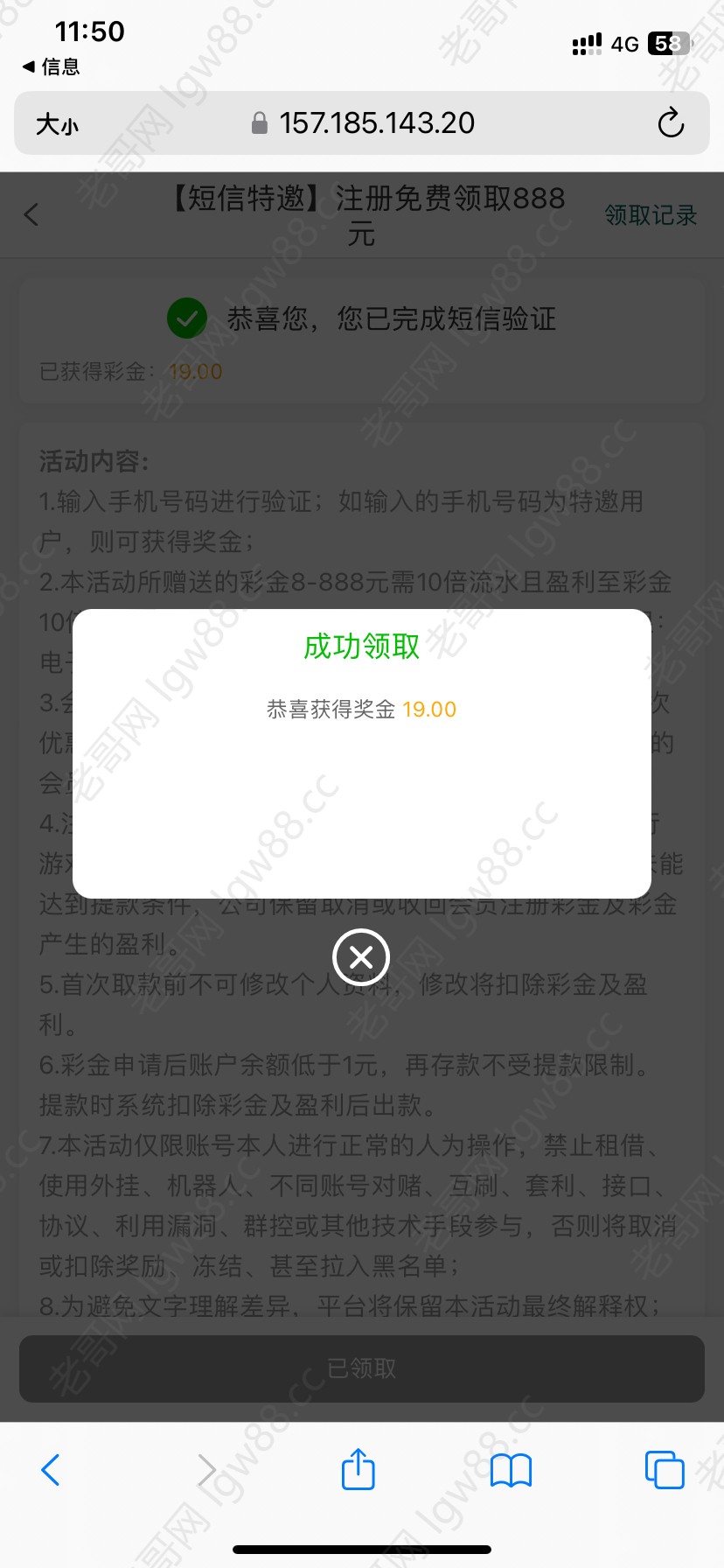Viewport: 724px width, 1568px height.
Task: Close the 成功领取 popup dialog
Action: tap(361, 956)
